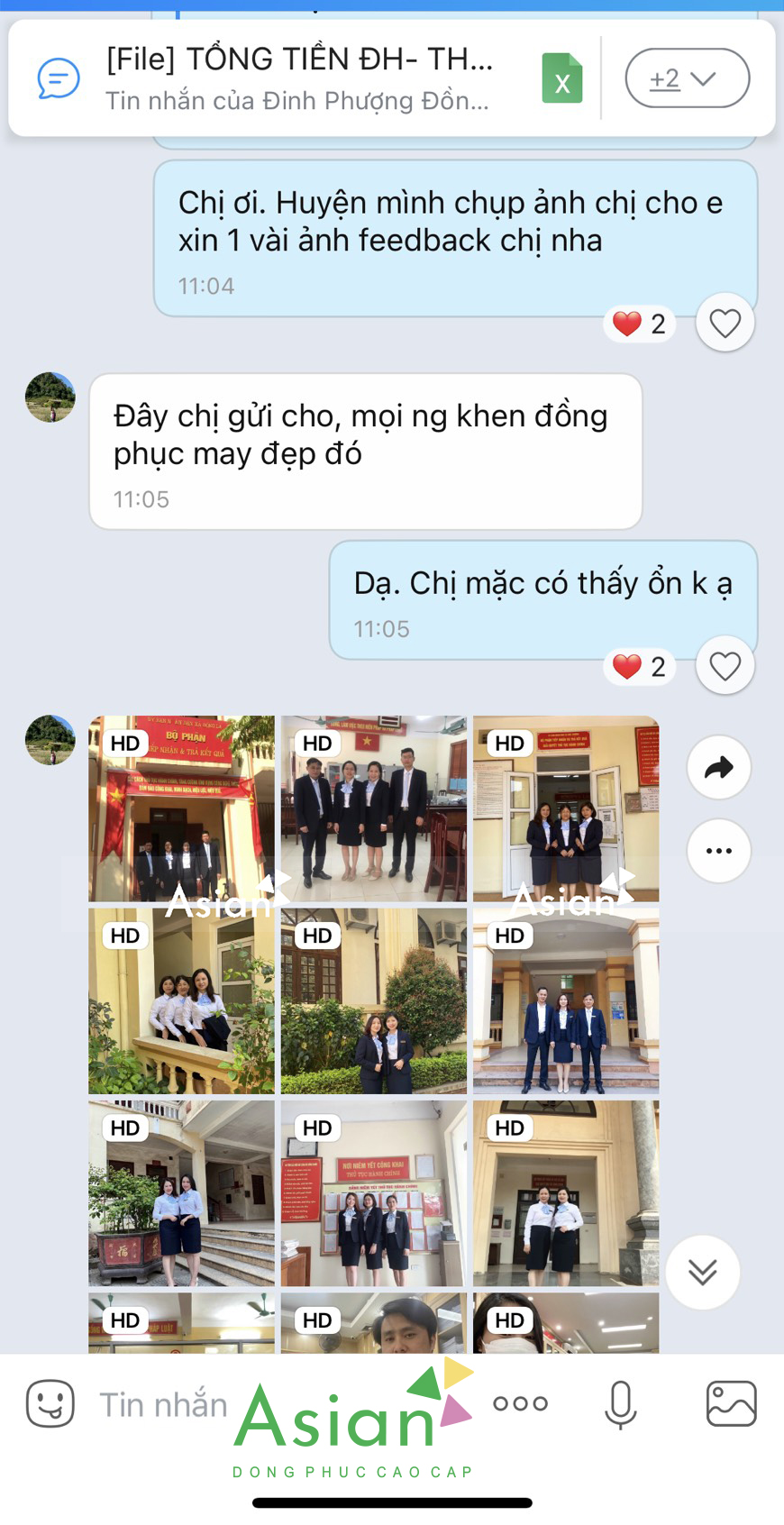Screen dimensions: 784x1525
Task: Open the photo of two women by the bushes
Action: [x=374, y=1000]
